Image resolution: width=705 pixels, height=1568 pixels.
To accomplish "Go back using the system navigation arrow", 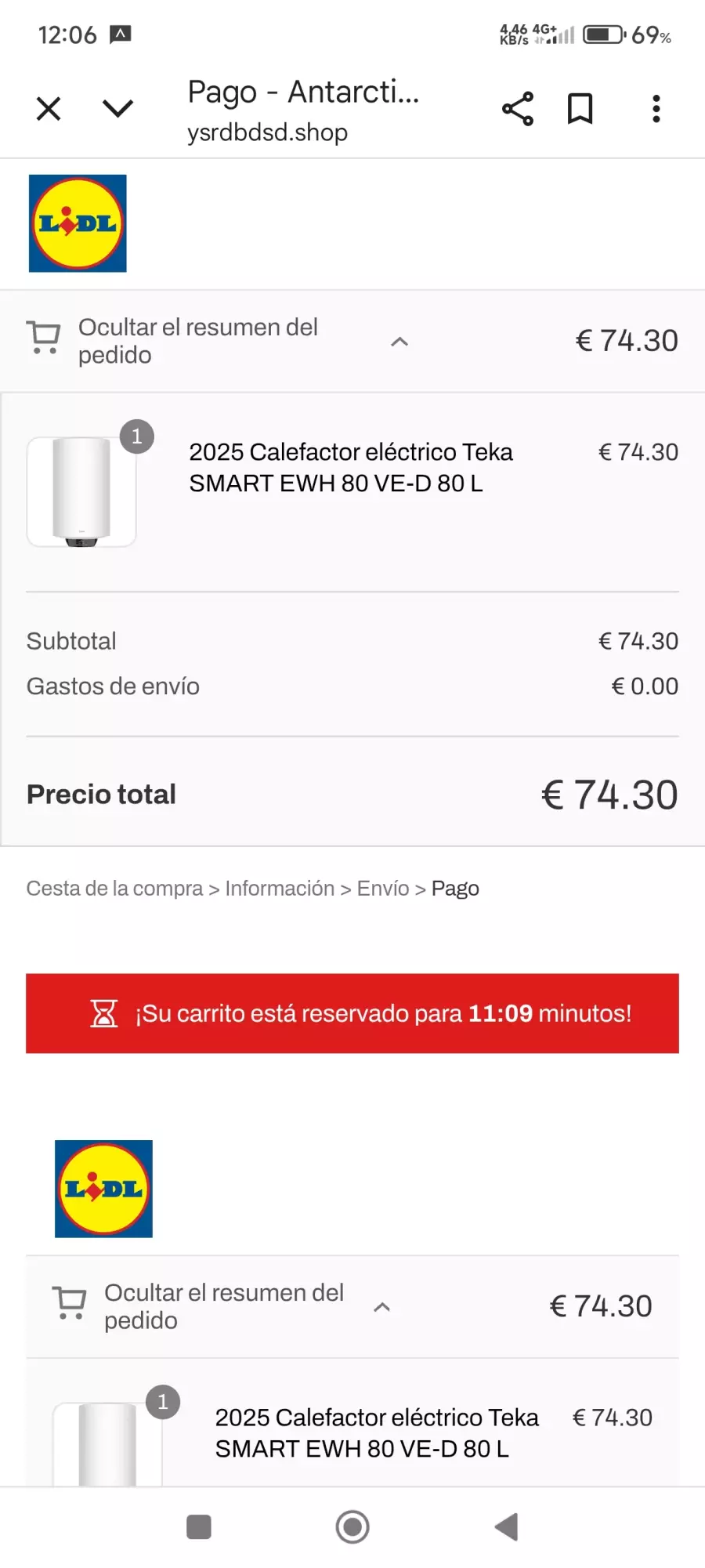I will point(507,1526).
